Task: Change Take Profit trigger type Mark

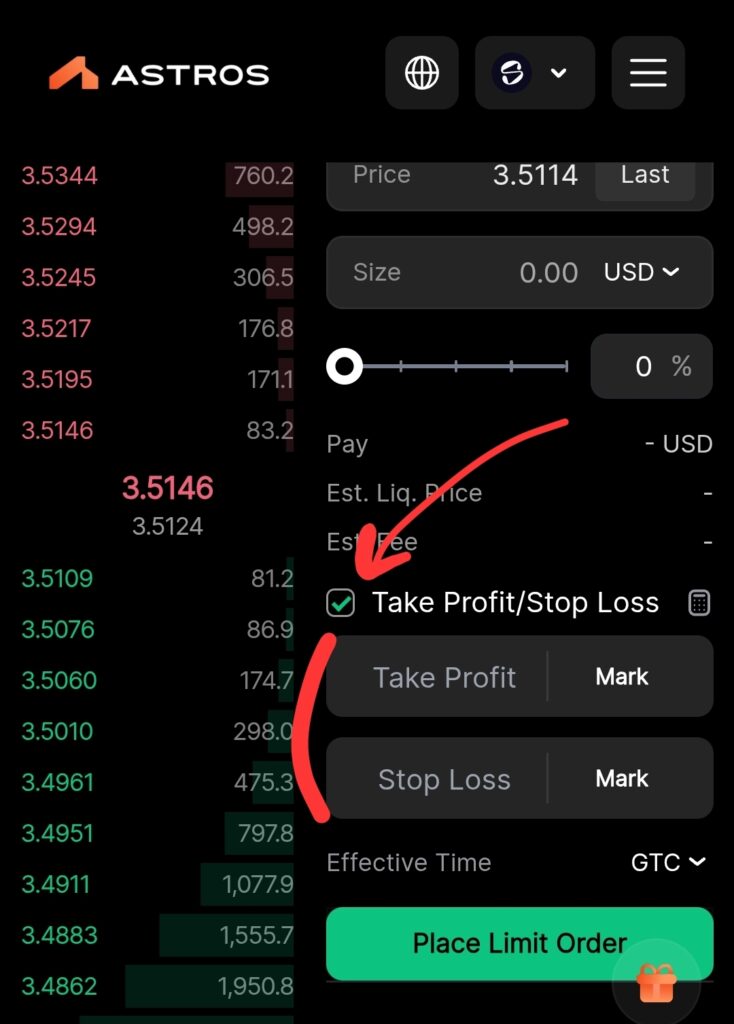Action: [622, 677]
